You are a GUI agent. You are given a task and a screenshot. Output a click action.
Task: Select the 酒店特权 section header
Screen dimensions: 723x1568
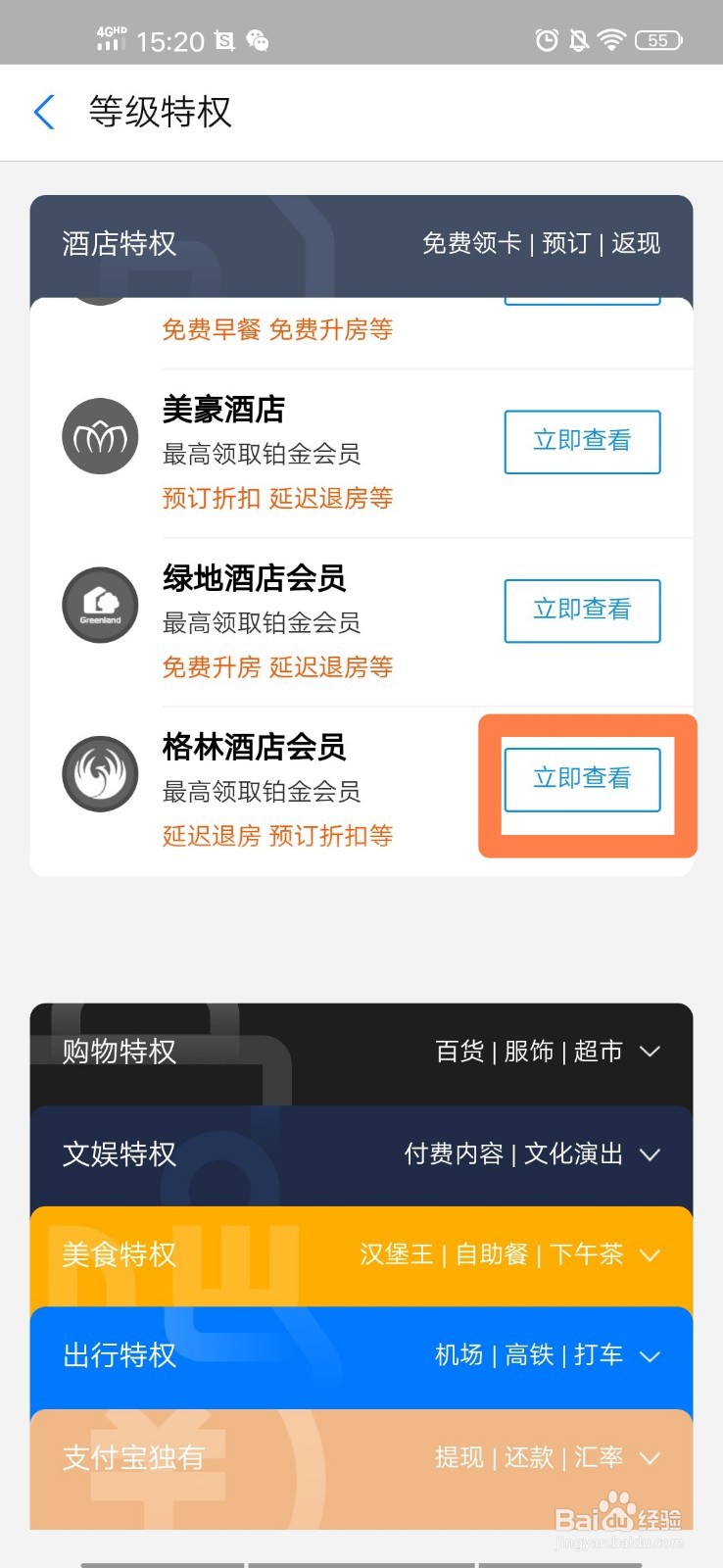[x=118, y=244]
